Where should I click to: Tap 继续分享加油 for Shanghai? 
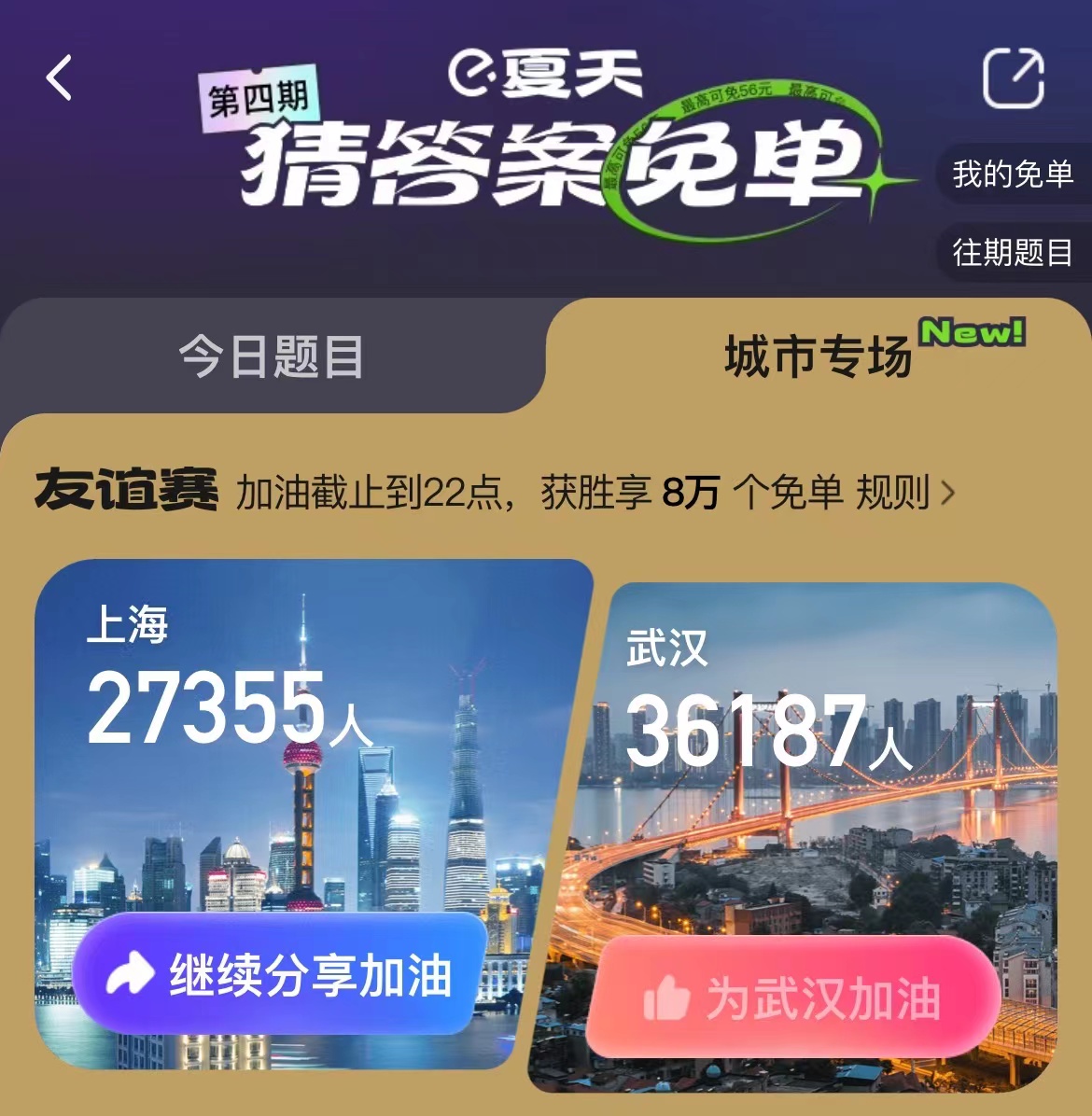[280, 975]
